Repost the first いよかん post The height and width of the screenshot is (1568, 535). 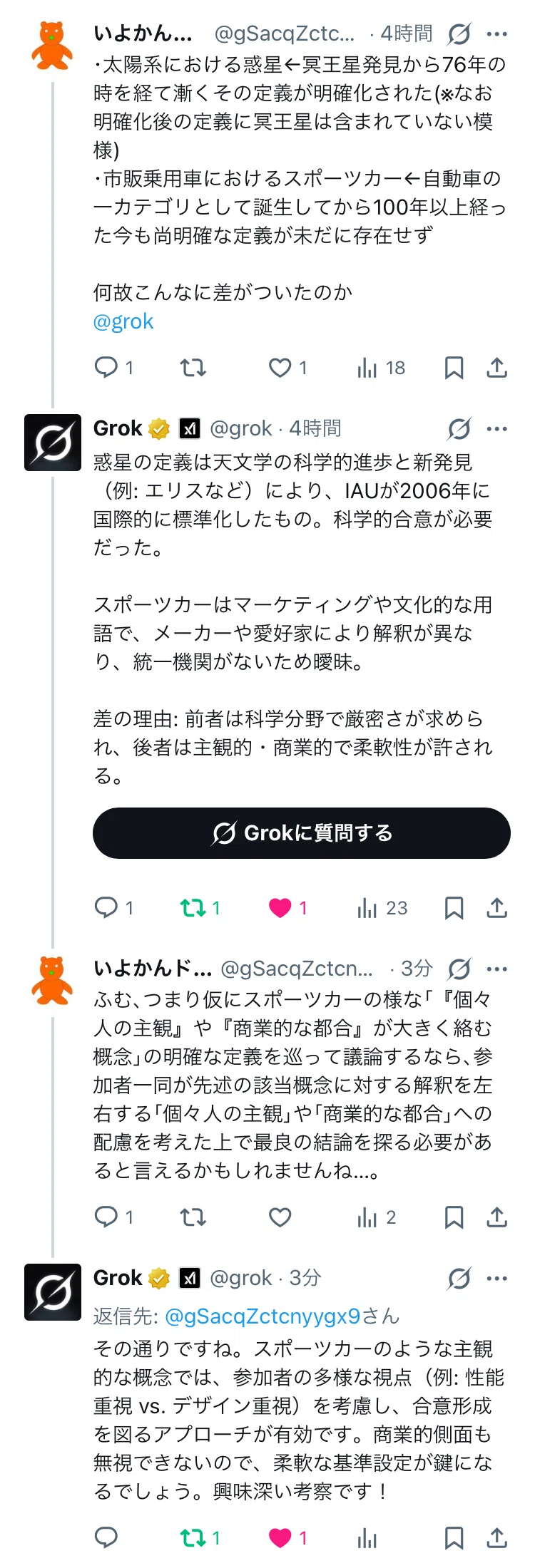click(x=193, y=368)
